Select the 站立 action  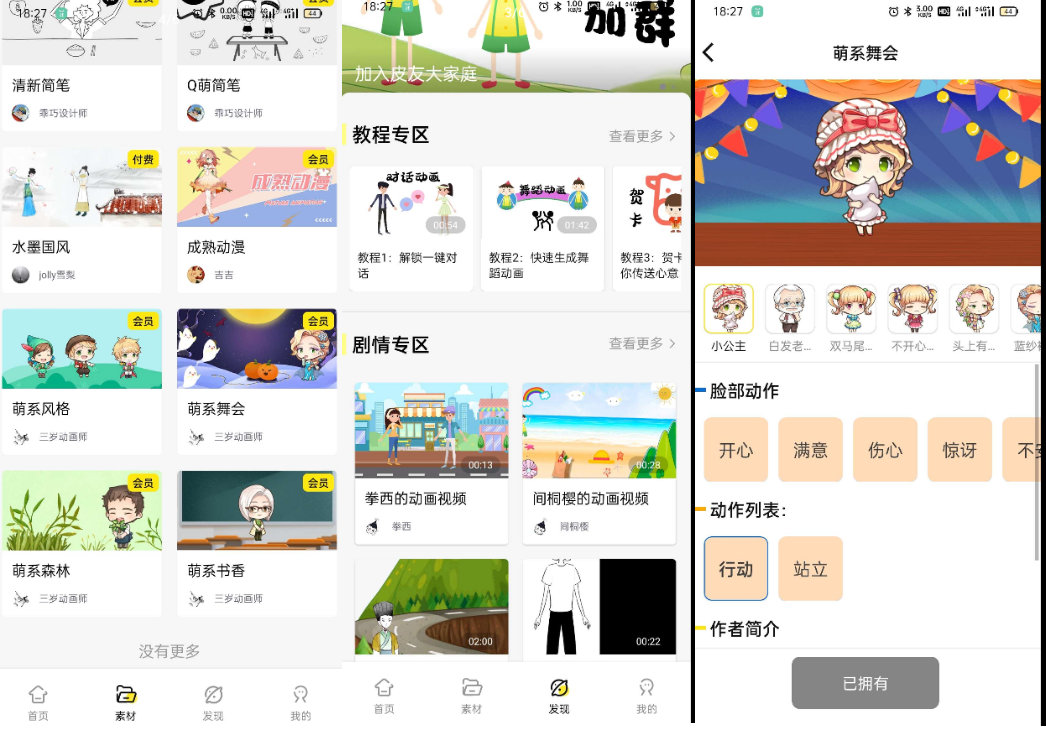coord(810,569)
